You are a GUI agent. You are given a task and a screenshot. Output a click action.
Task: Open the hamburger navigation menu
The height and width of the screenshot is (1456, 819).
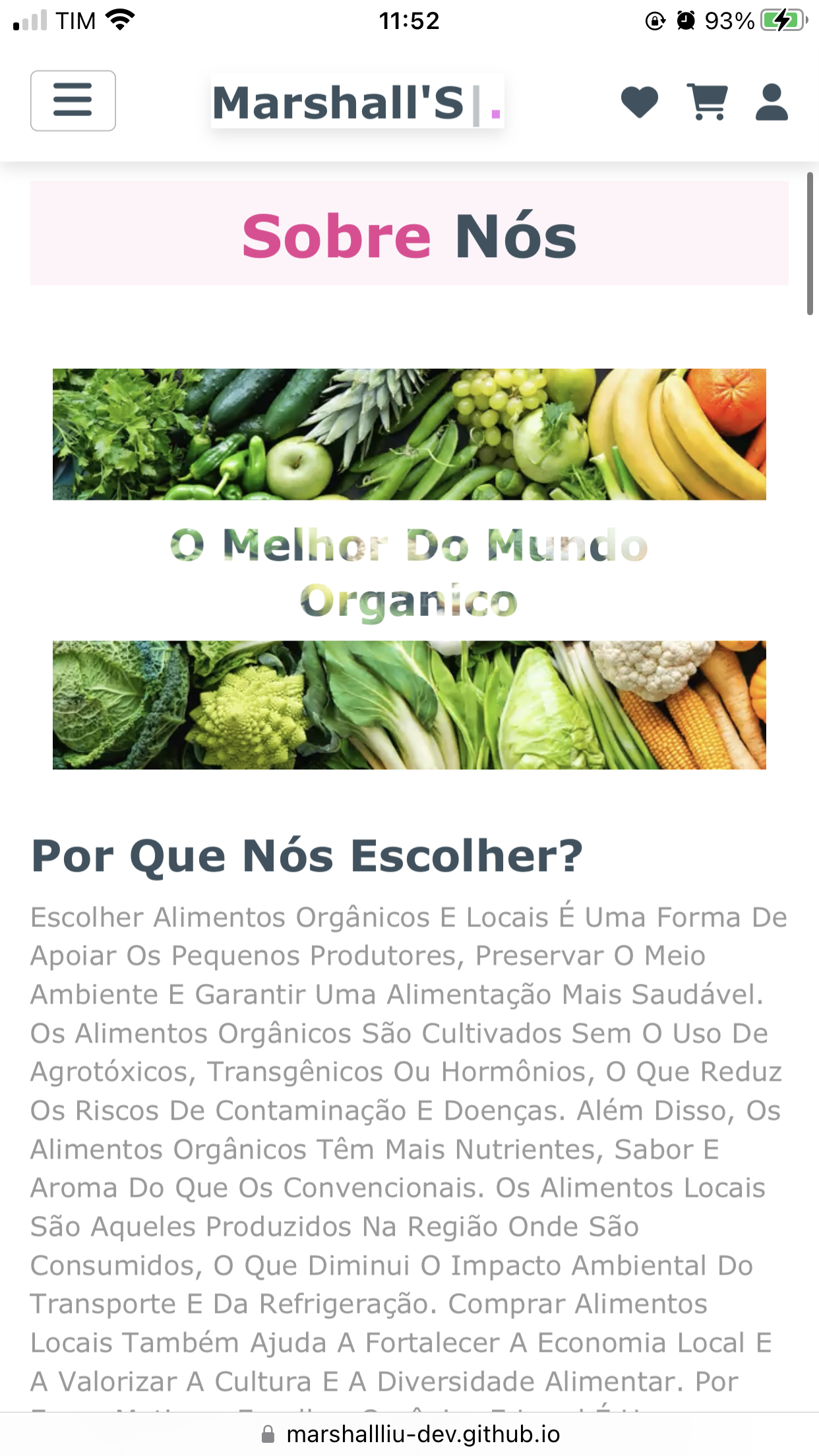pos(73,101)
